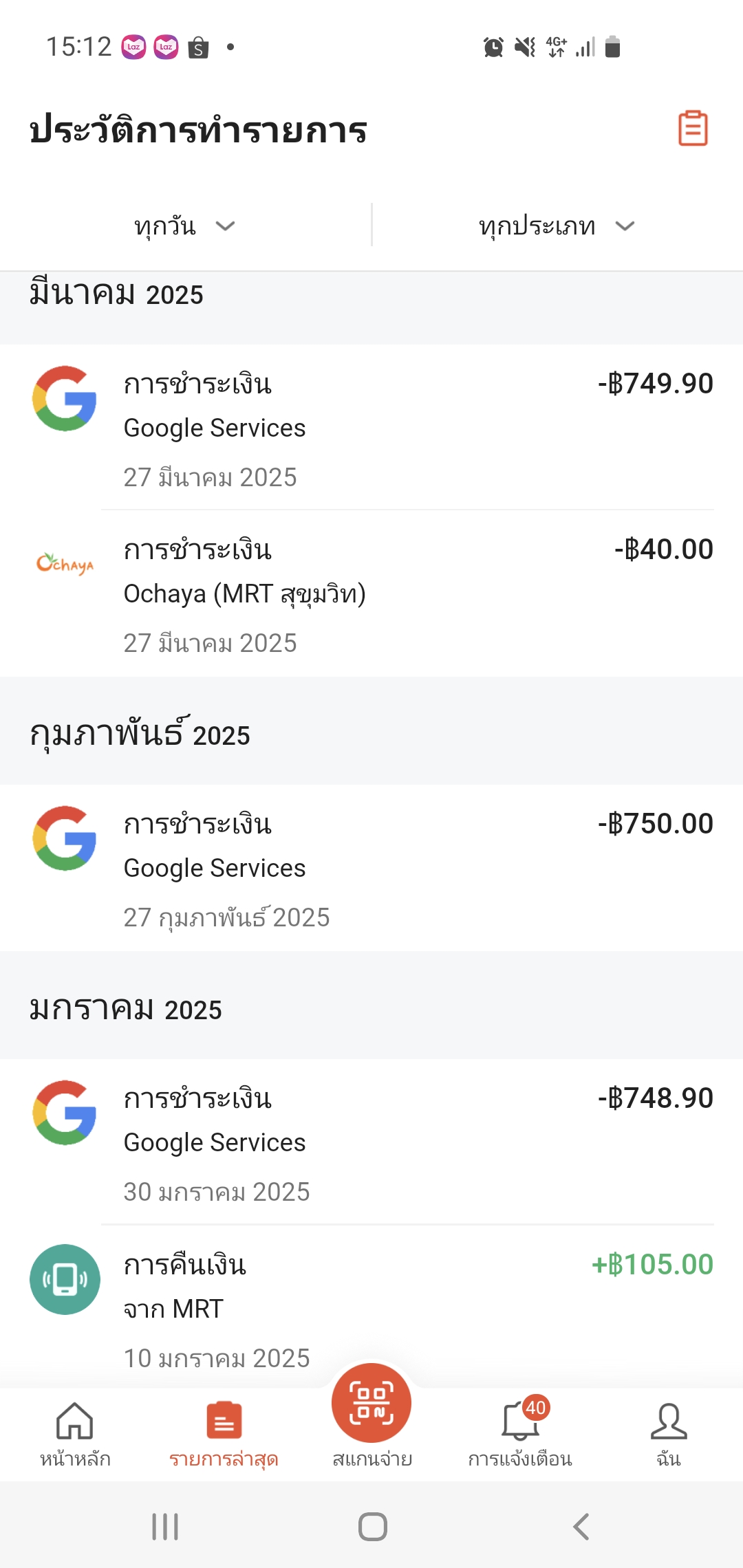
Task: Expand the ทุกประเภท type filter dropdown
Action: [557, 226]
